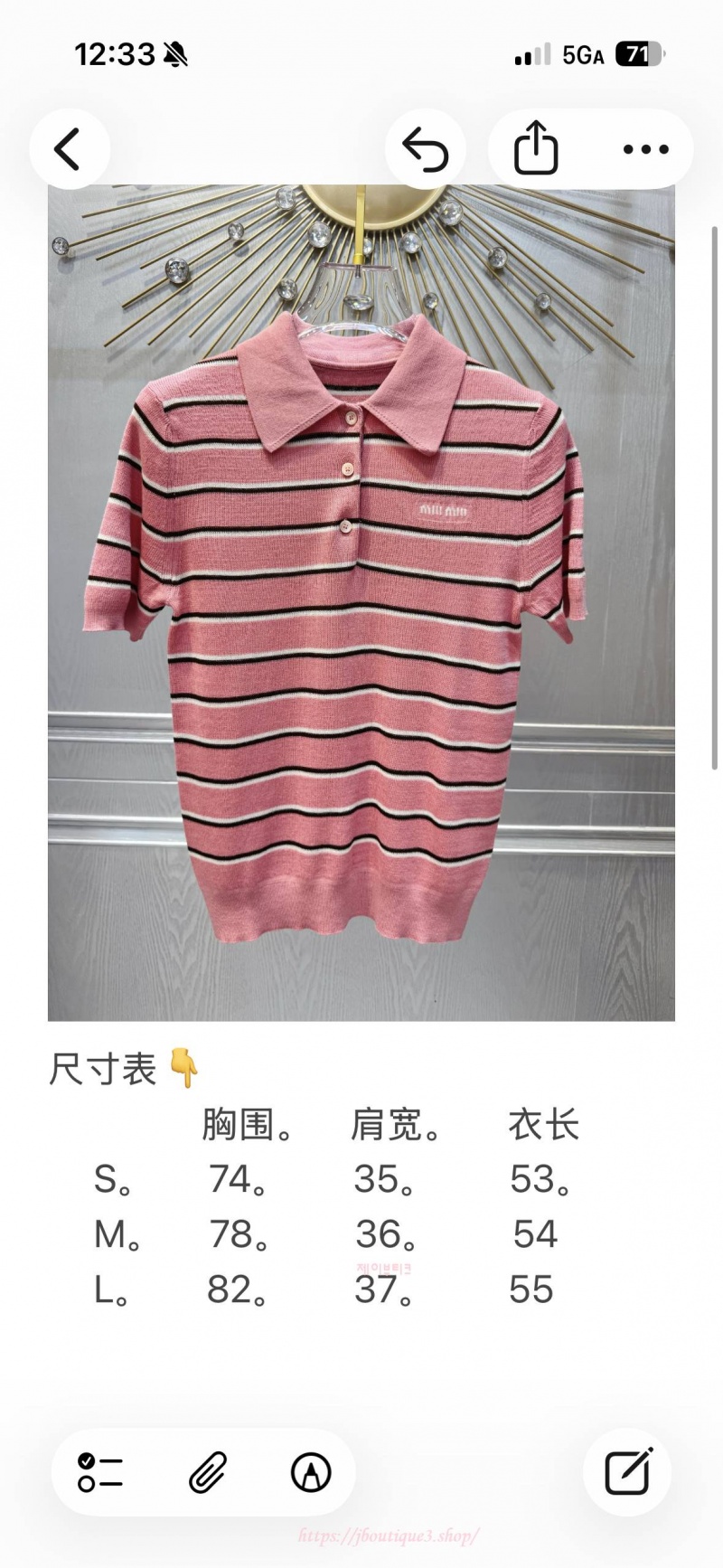The image size is (723, 1568).
Task: Attach a file with the paperclip
Action: [x=207, y=1473]
